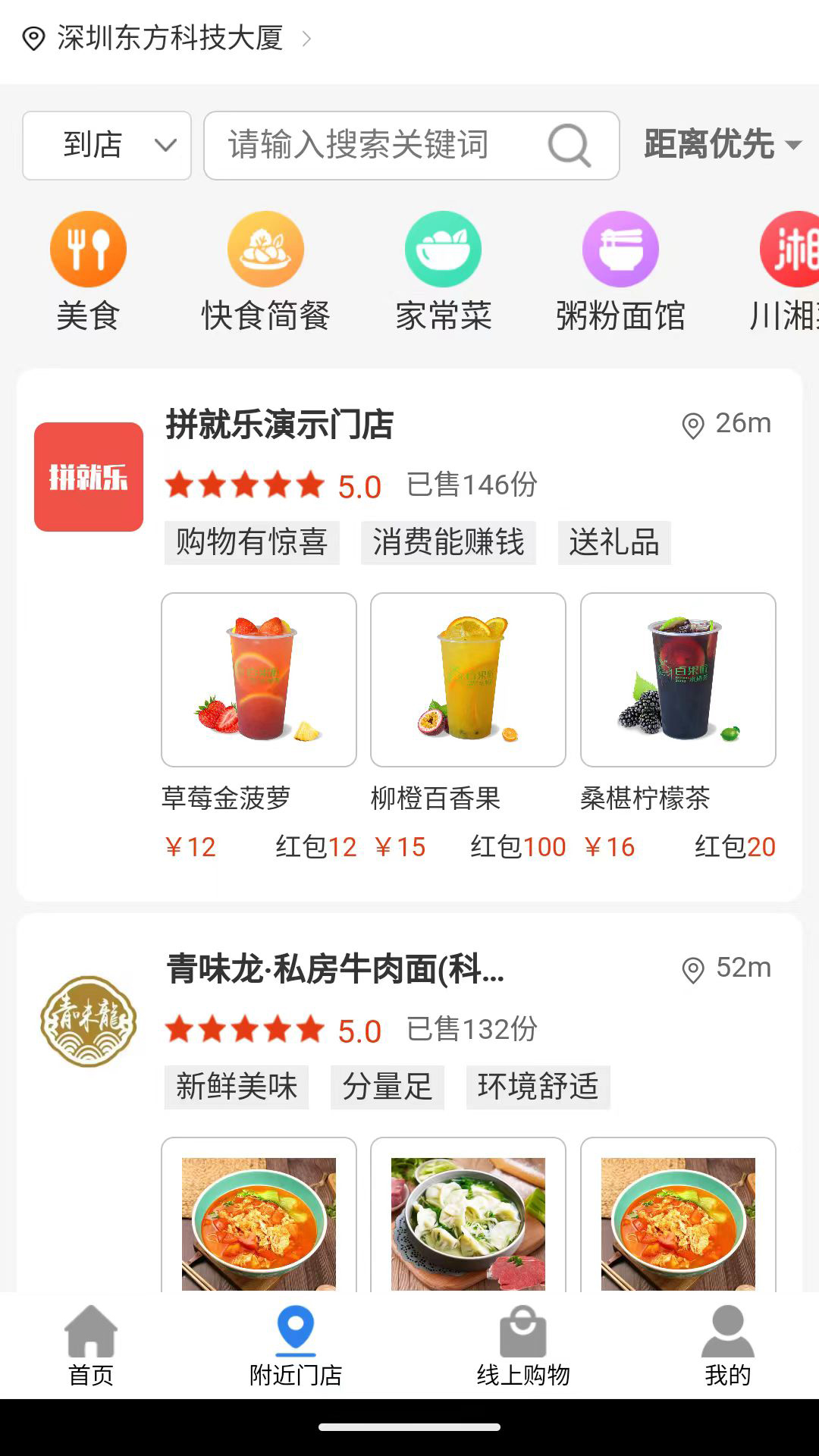Tap the search magnifier icon

(x=570, y=146)
